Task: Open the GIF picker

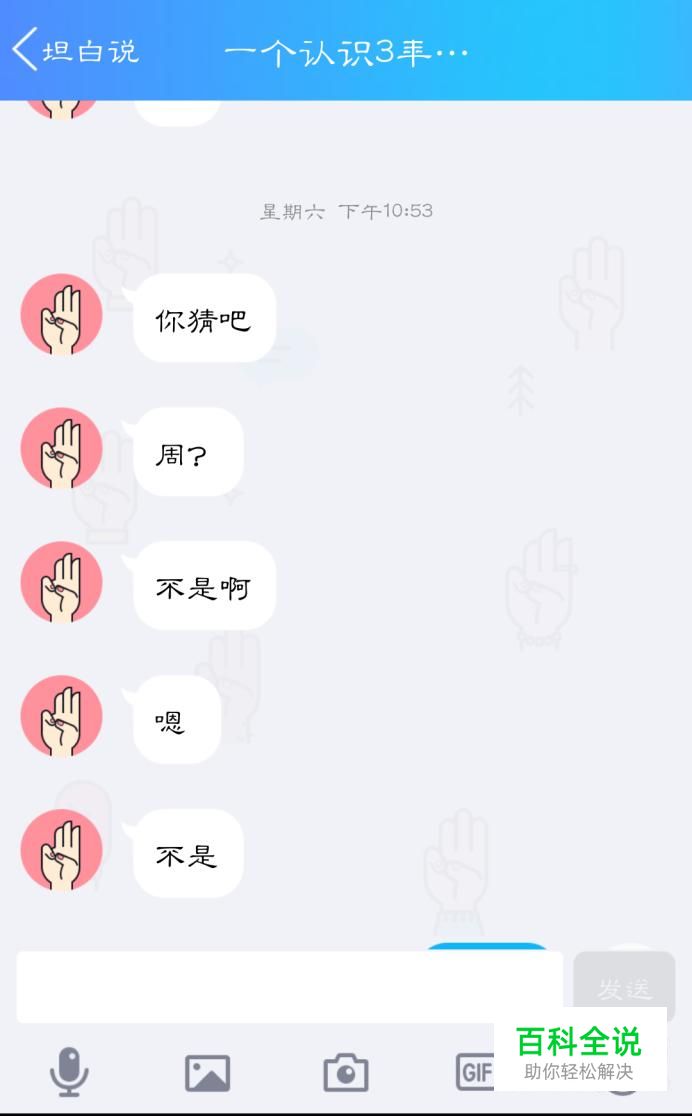Action: [475, 1071]
